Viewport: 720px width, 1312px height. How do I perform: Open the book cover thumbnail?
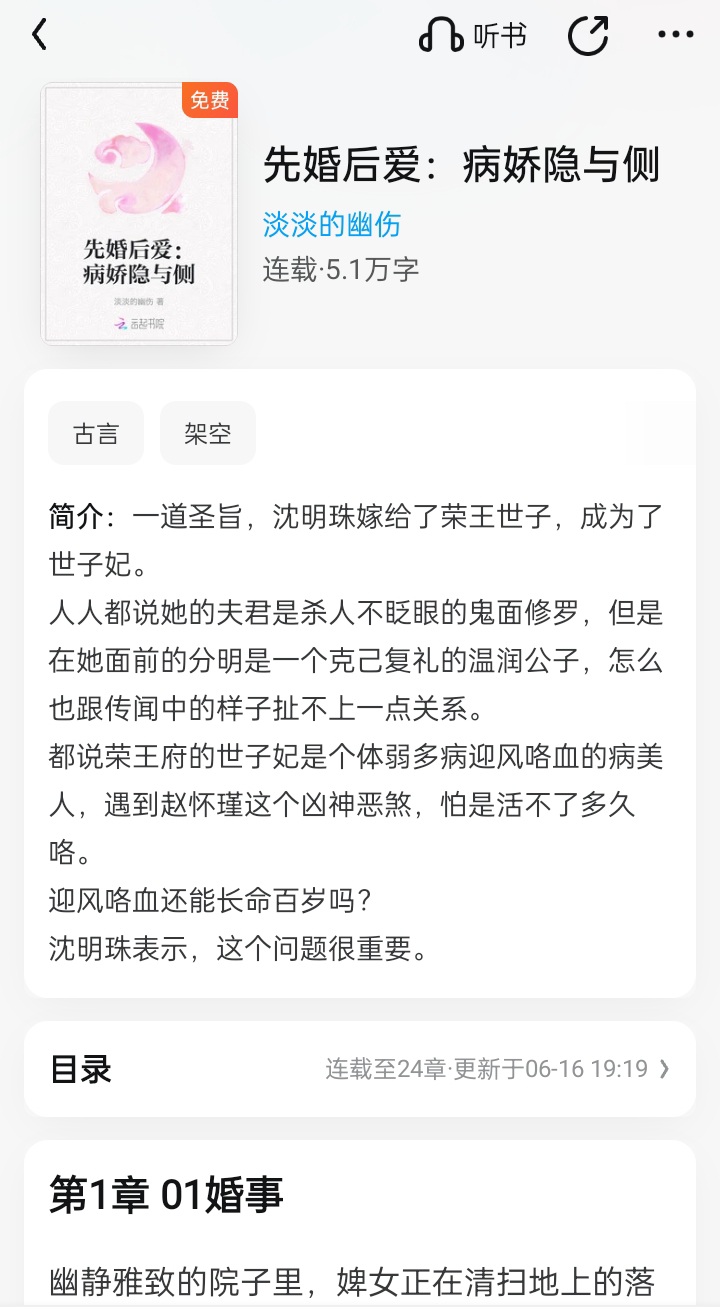click(139, 213)
